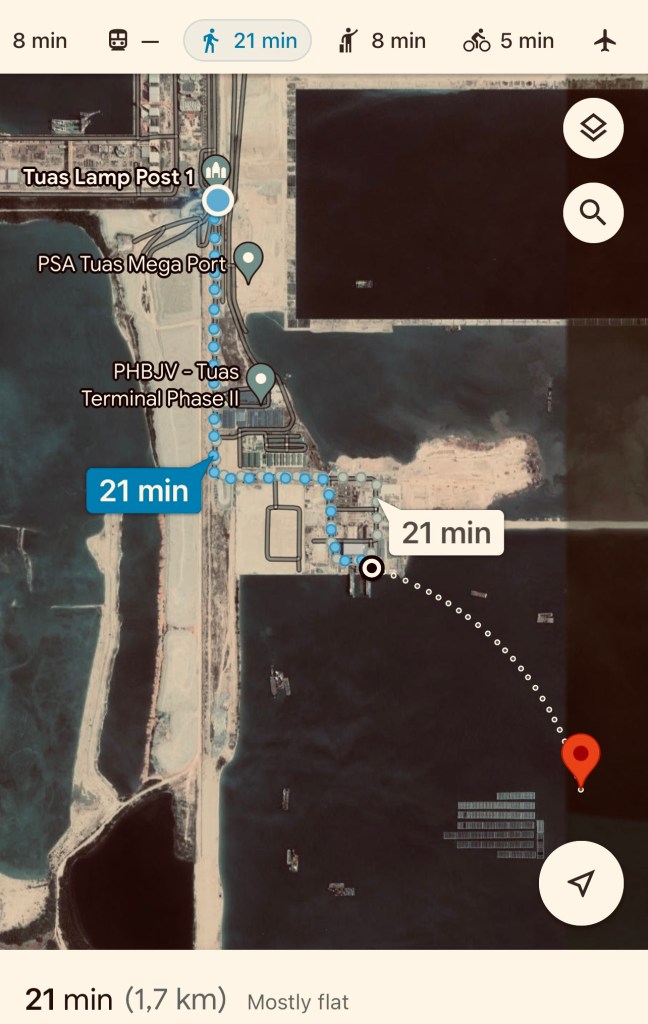Select the transit travel mode
This screenshot has height=1024, width=648.
tap(133, 41)
